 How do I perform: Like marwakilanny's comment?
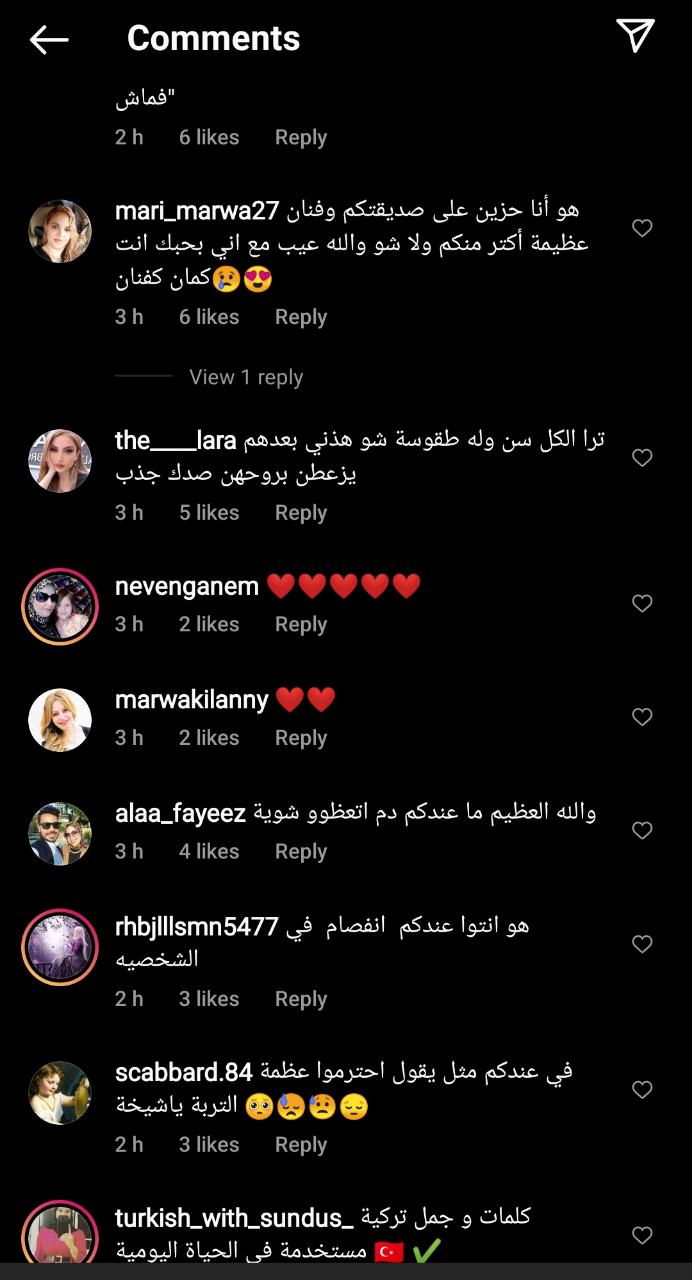pos(642,717)
